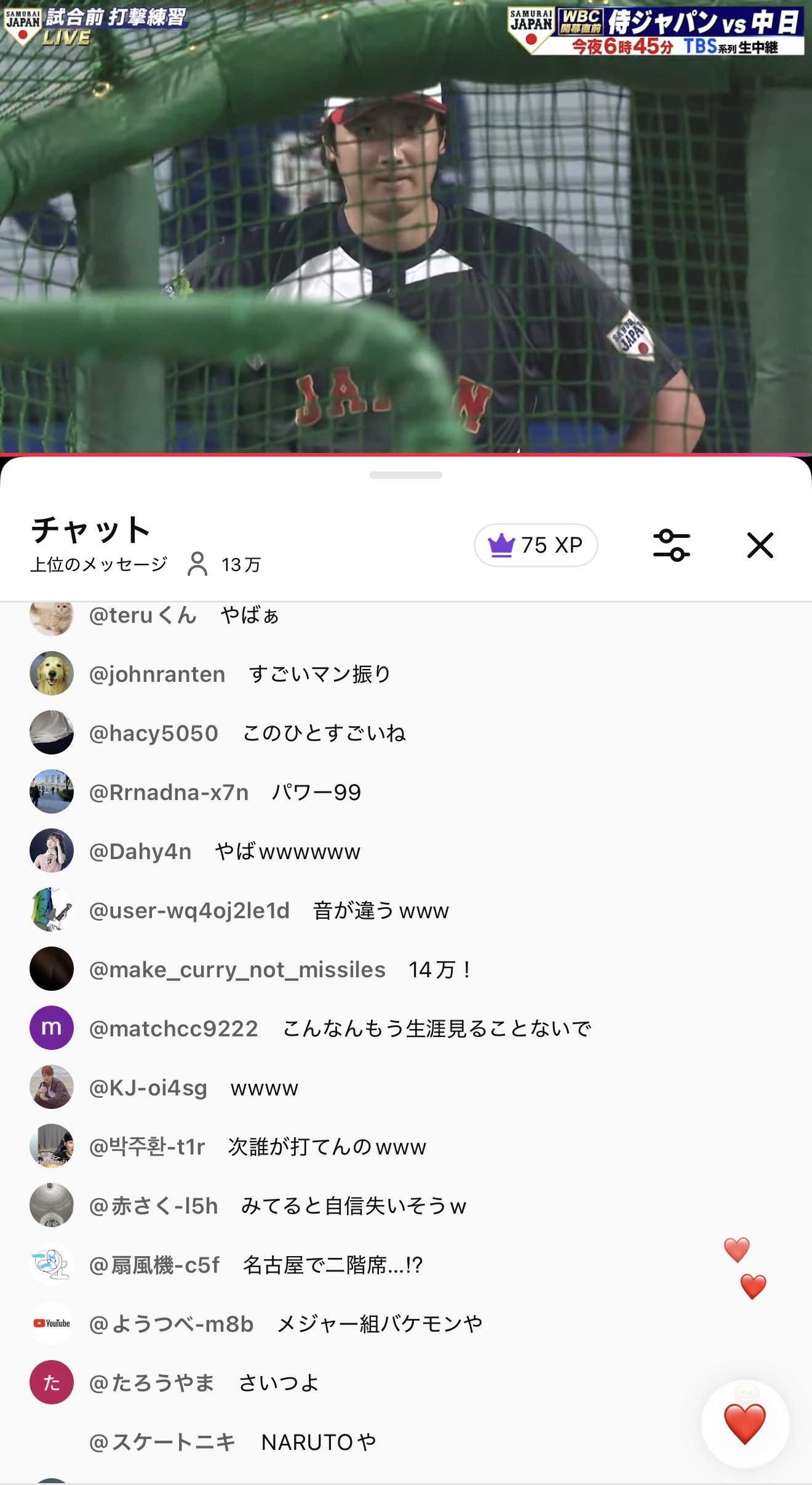Viewport: 812px width, 1485px height.
Task: Tap the chat panel drag handle
Action: (406, 475)
